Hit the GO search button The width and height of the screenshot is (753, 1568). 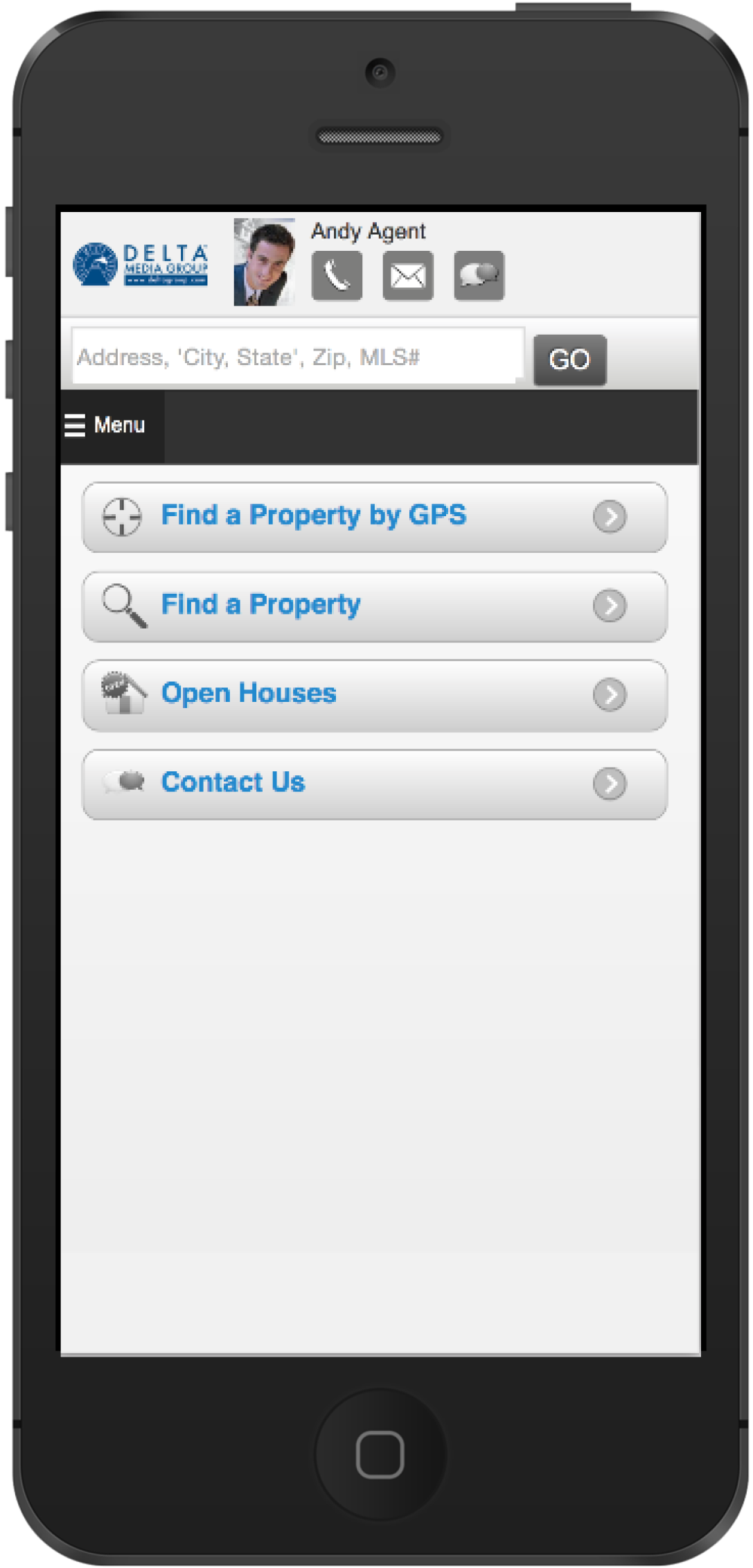pos(569,359)
